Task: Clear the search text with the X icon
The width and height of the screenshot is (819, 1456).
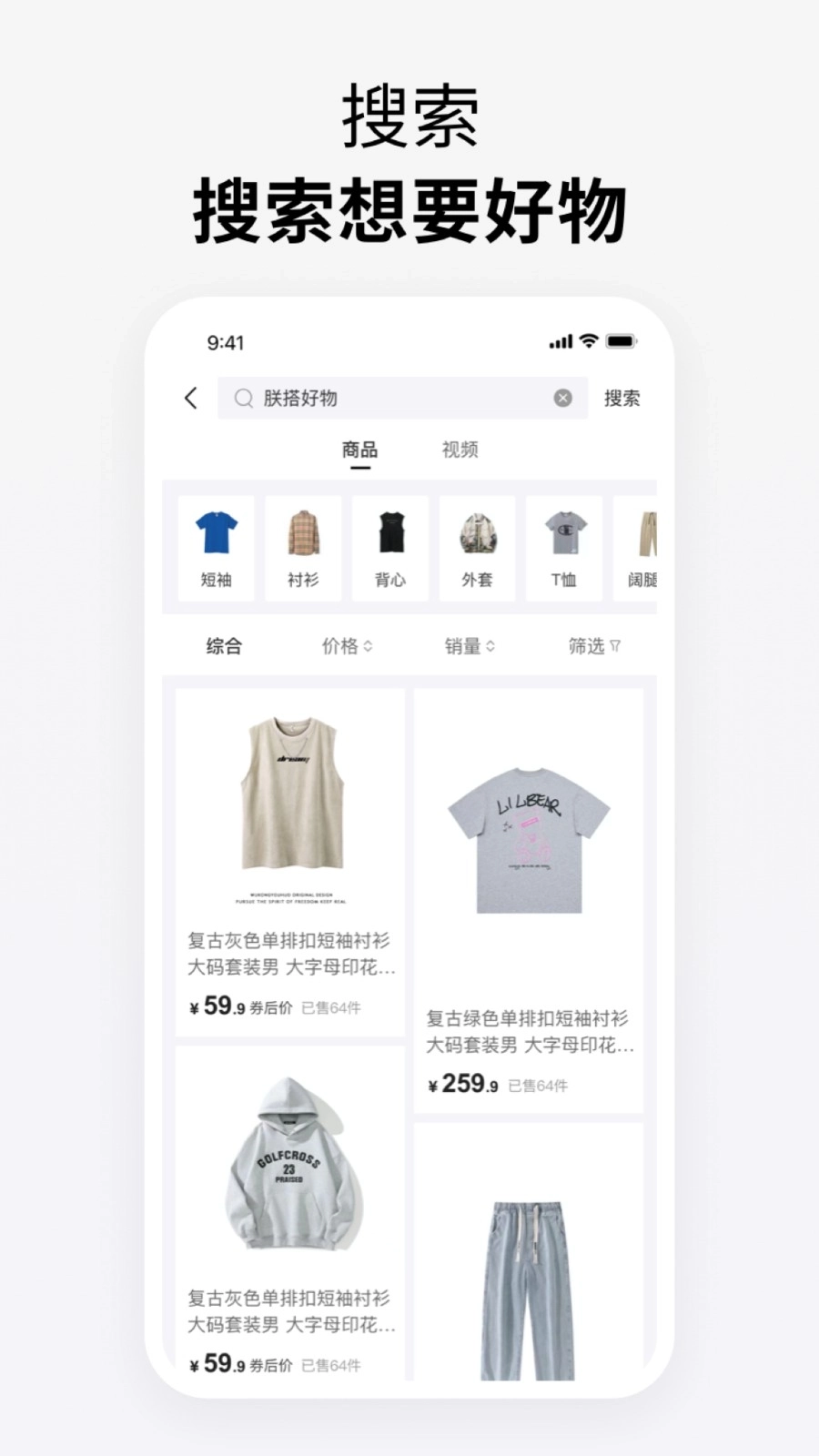Action: [x=563, y=397]
